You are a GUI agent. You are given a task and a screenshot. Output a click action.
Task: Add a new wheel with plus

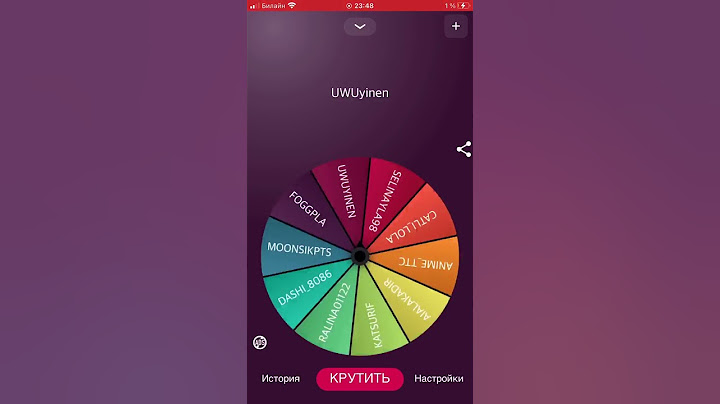456,27
